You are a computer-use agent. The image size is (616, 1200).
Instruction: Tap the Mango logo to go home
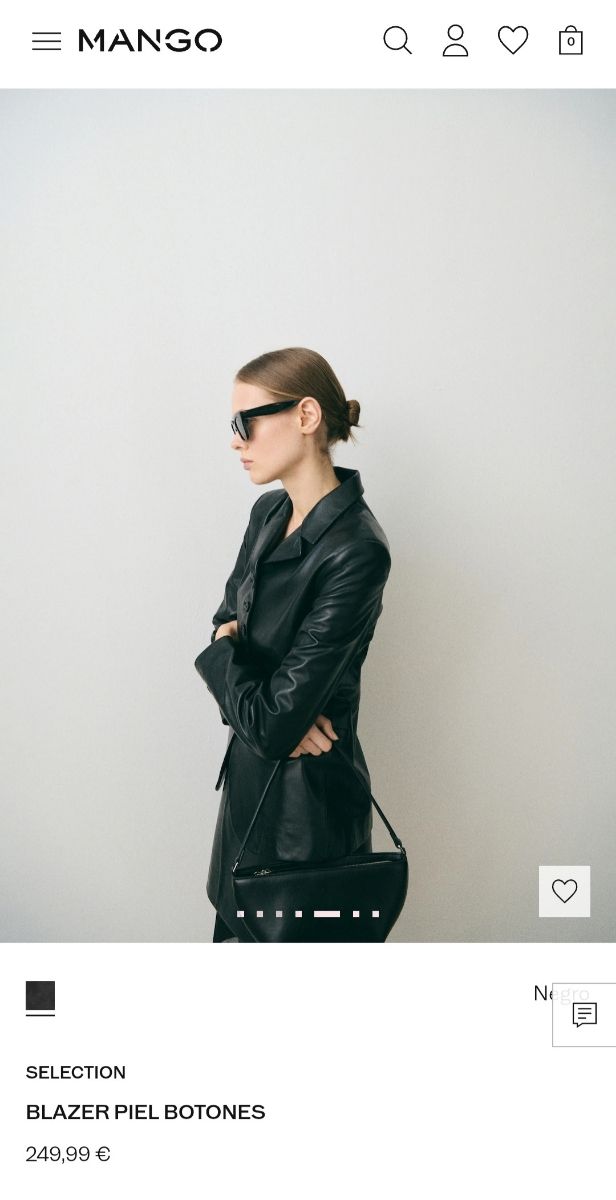150,41
